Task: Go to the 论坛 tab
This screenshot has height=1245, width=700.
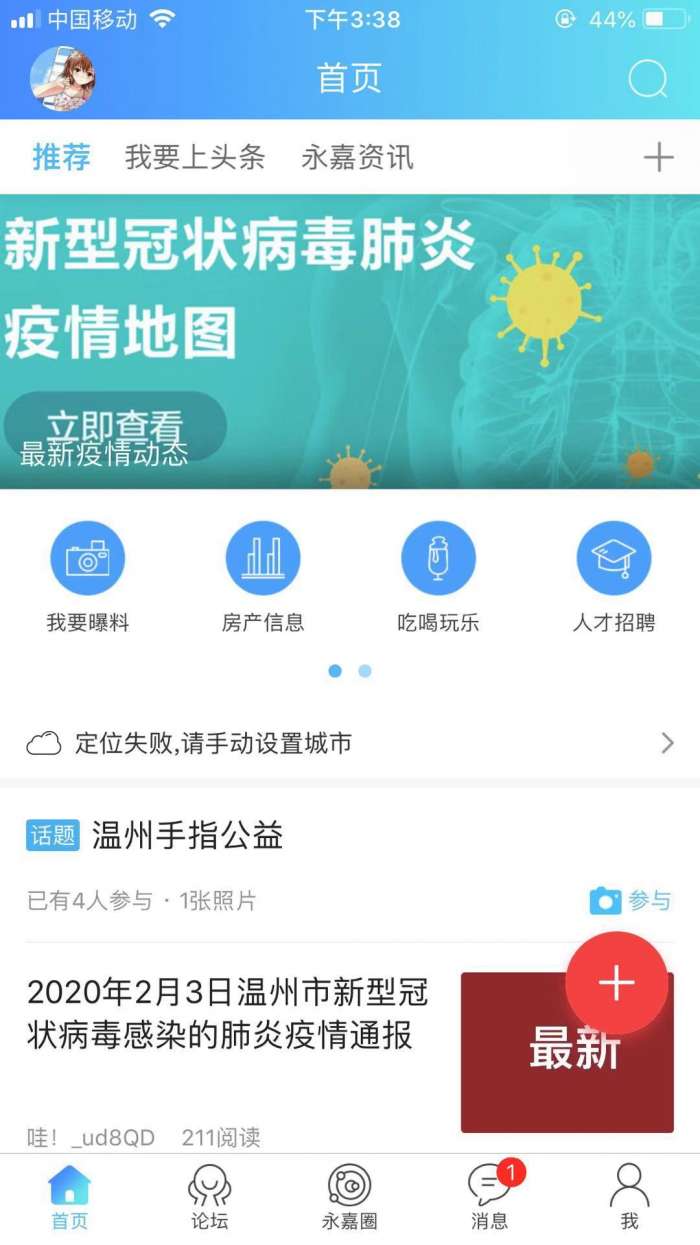Action: [210, 1197]
